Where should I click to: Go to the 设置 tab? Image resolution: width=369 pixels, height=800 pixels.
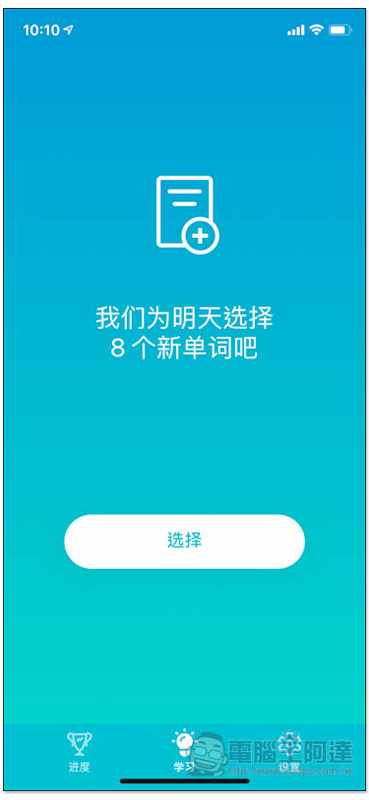[x=289, y=752]
